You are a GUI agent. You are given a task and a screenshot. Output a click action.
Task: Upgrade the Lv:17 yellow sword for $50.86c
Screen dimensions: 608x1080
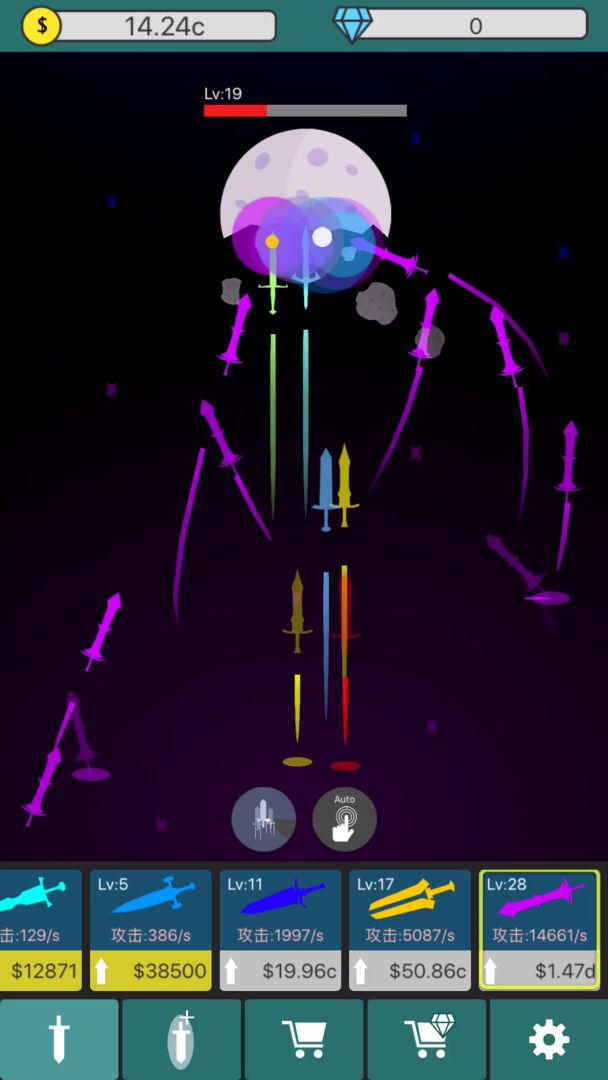coord(410,970)
